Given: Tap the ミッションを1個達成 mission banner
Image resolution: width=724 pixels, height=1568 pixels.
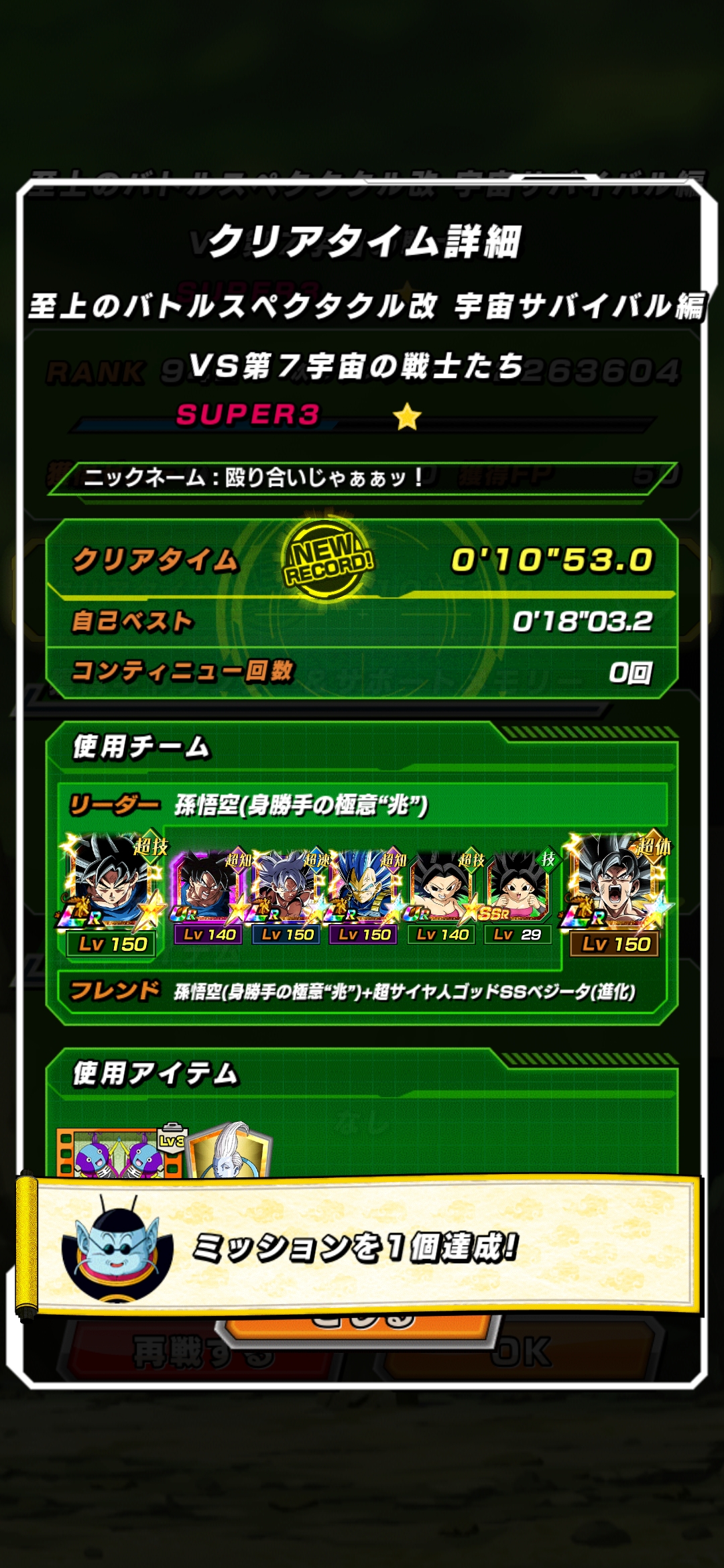Looking at the screenshot, I should pyautogui.click(x=362, y=1246).
